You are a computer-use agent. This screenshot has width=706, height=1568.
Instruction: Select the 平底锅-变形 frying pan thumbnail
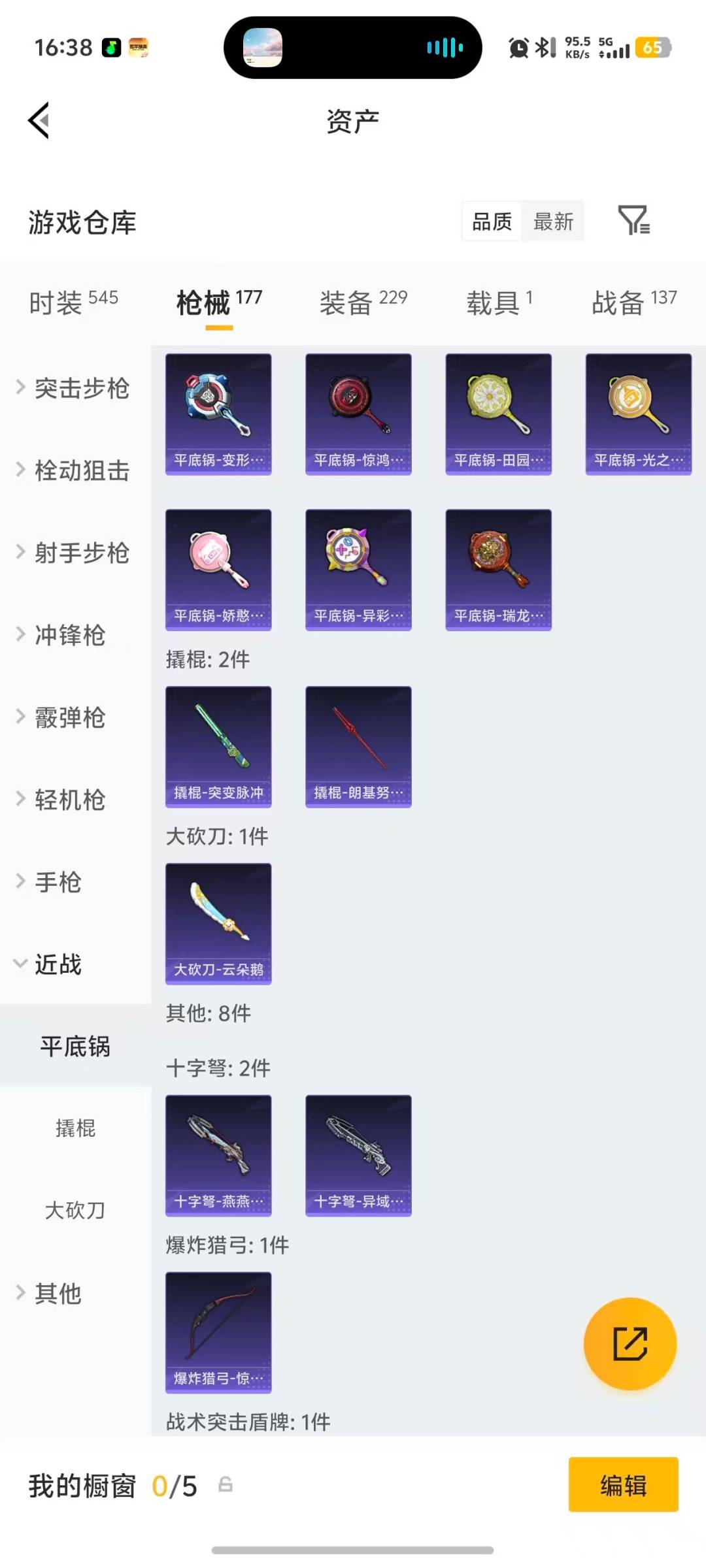(x=218, y=410)
